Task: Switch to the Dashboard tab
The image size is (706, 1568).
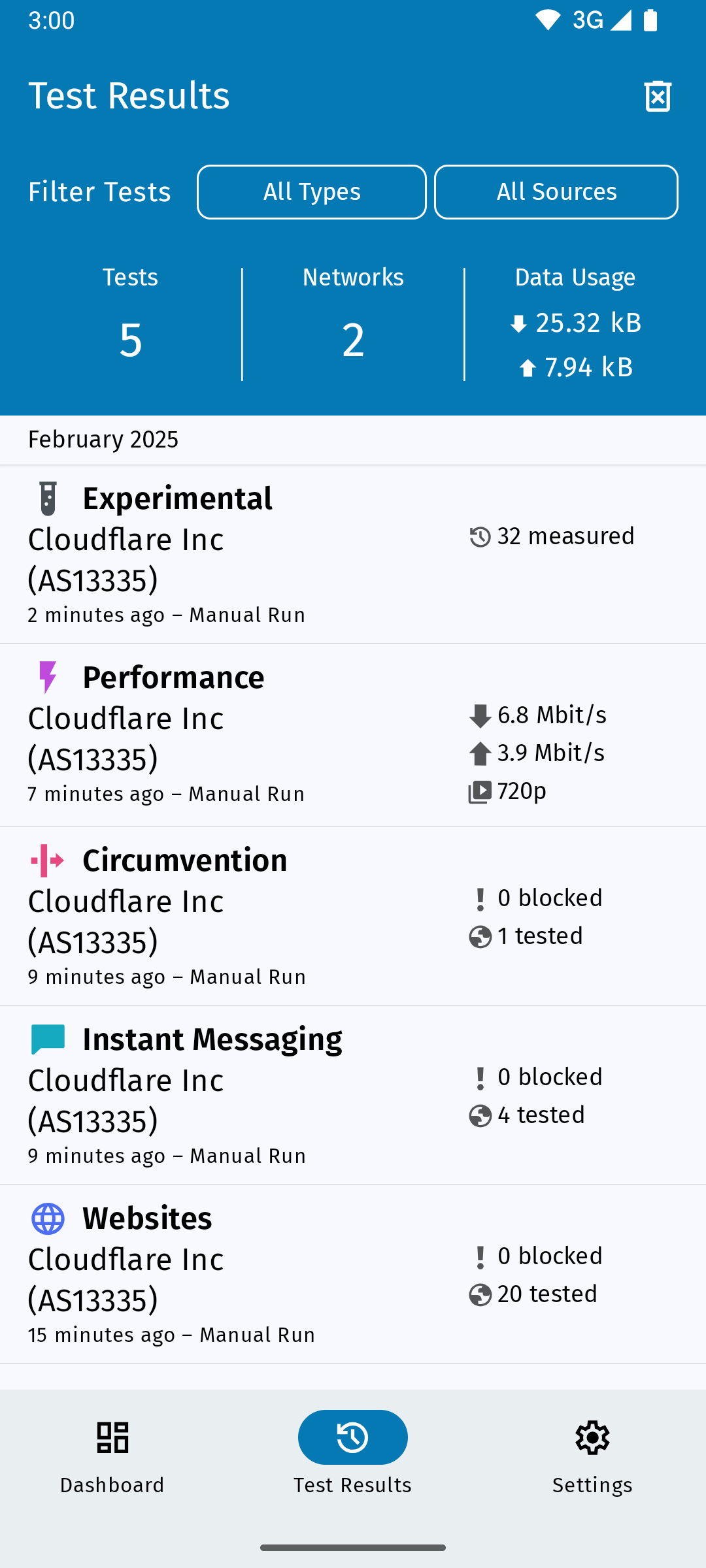Action: pyautogui.click(x=112, y=1457)
